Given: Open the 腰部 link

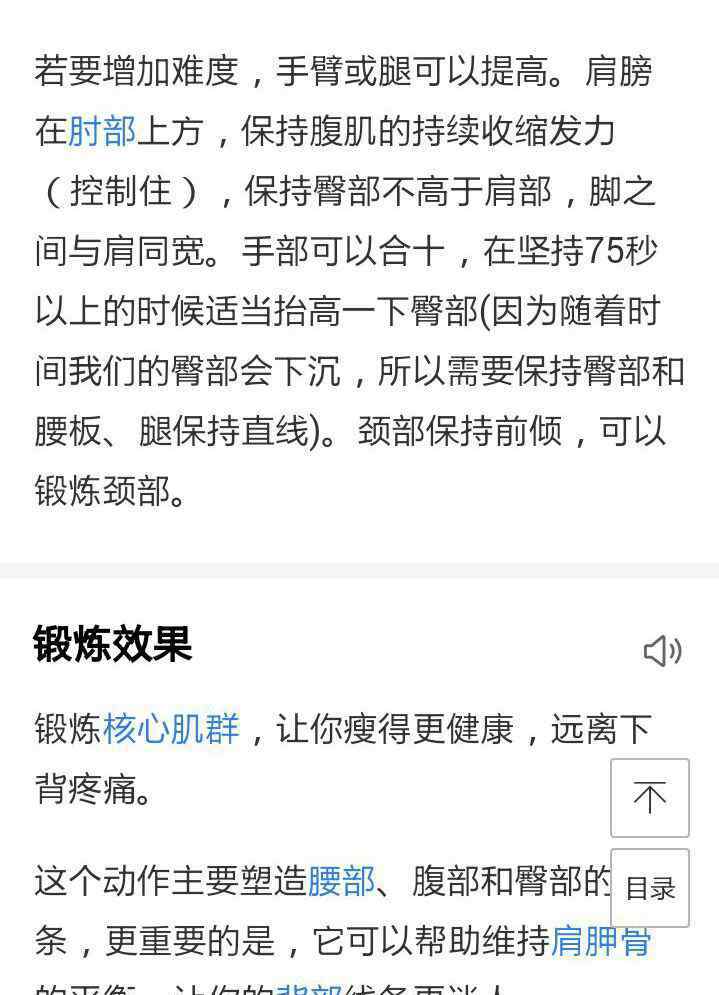Looking at the screenshot, I should coord(341,881).
